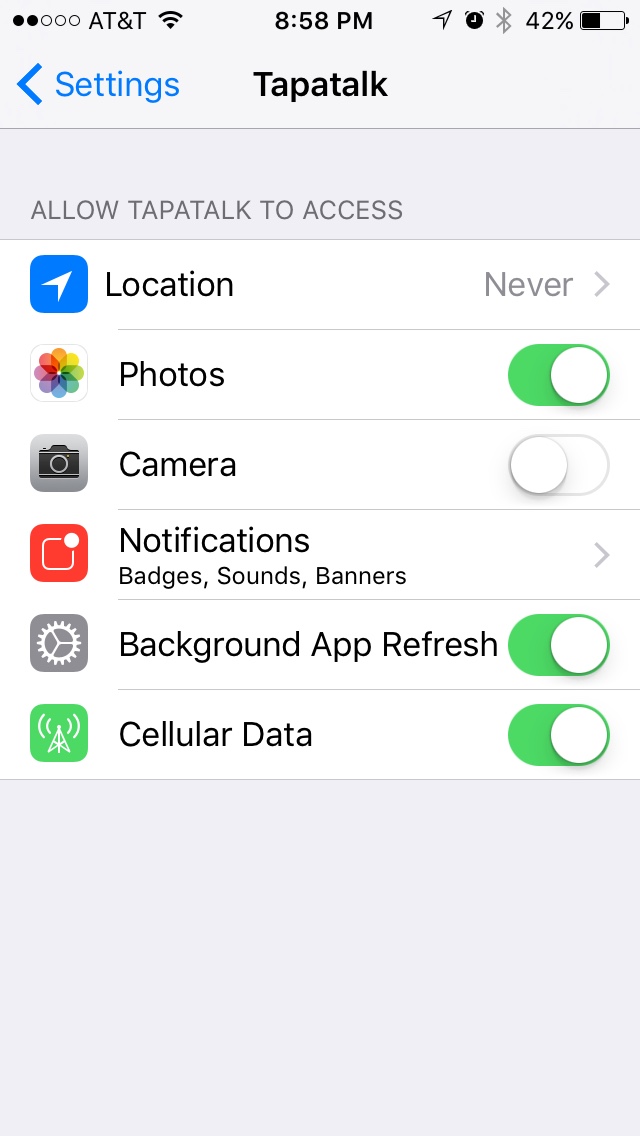This screenshot has width=640, height=1136.
Task: Go back to Settings
Action: tap(98, 85)
